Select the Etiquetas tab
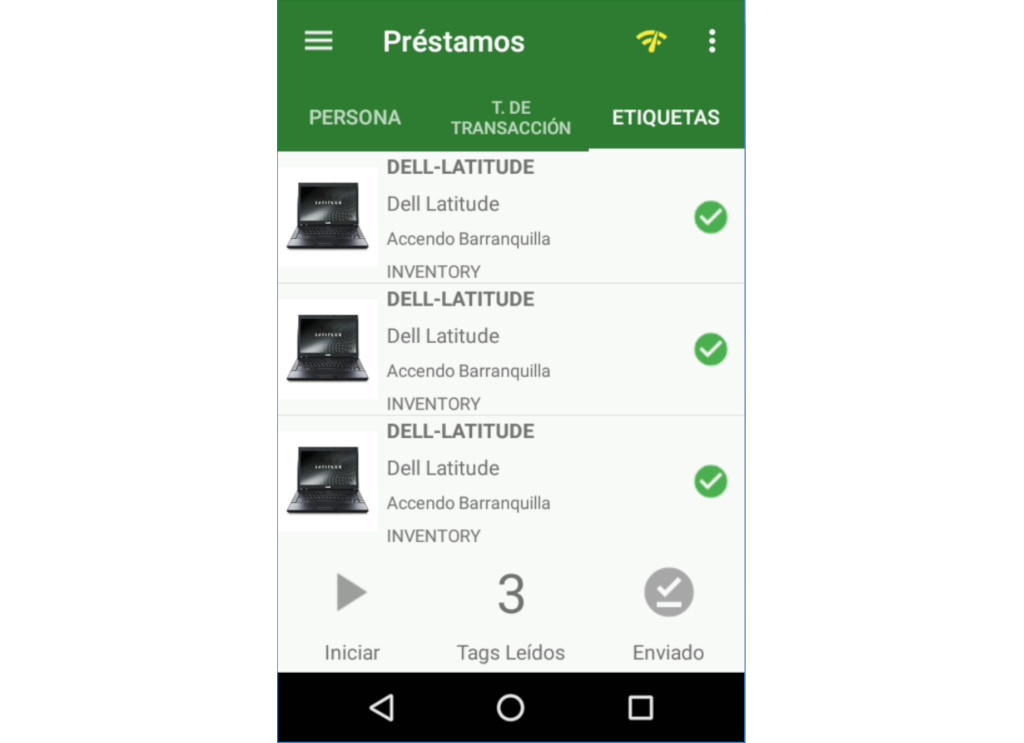Image resolution: width=1024 pixels, height=743 pixels. pos(665,117)
